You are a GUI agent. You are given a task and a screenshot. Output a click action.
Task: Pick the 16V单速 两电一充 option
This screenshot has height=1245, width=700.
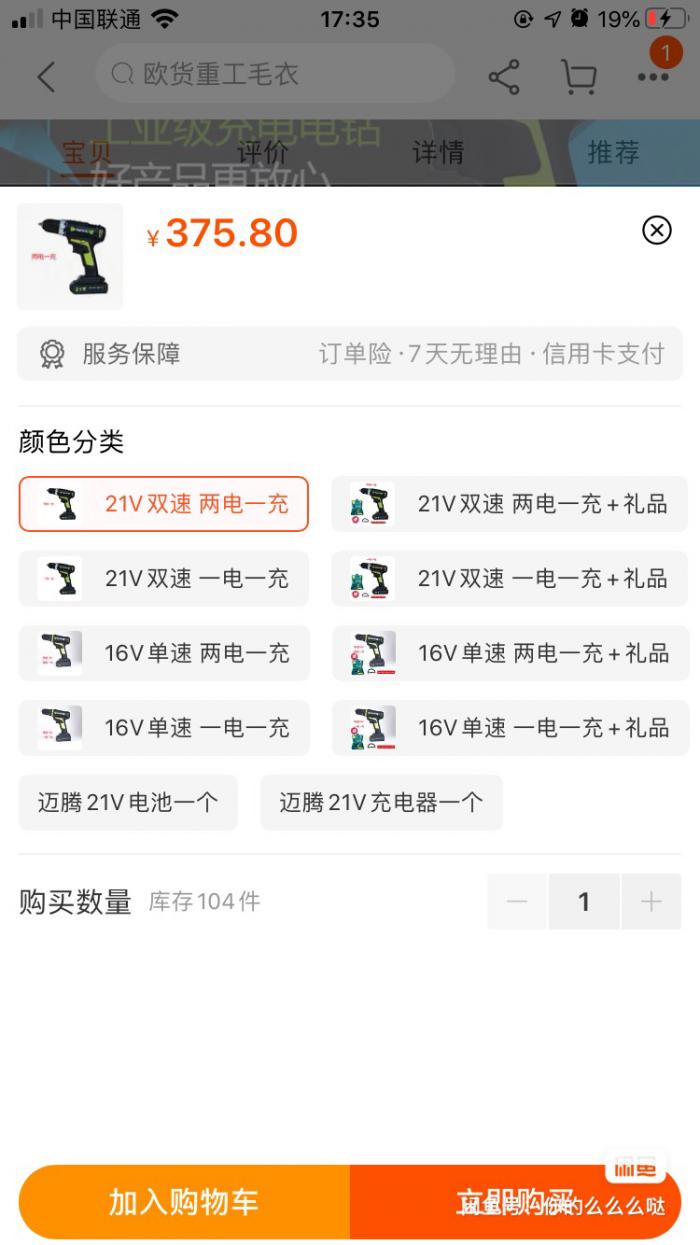[164, 654]
